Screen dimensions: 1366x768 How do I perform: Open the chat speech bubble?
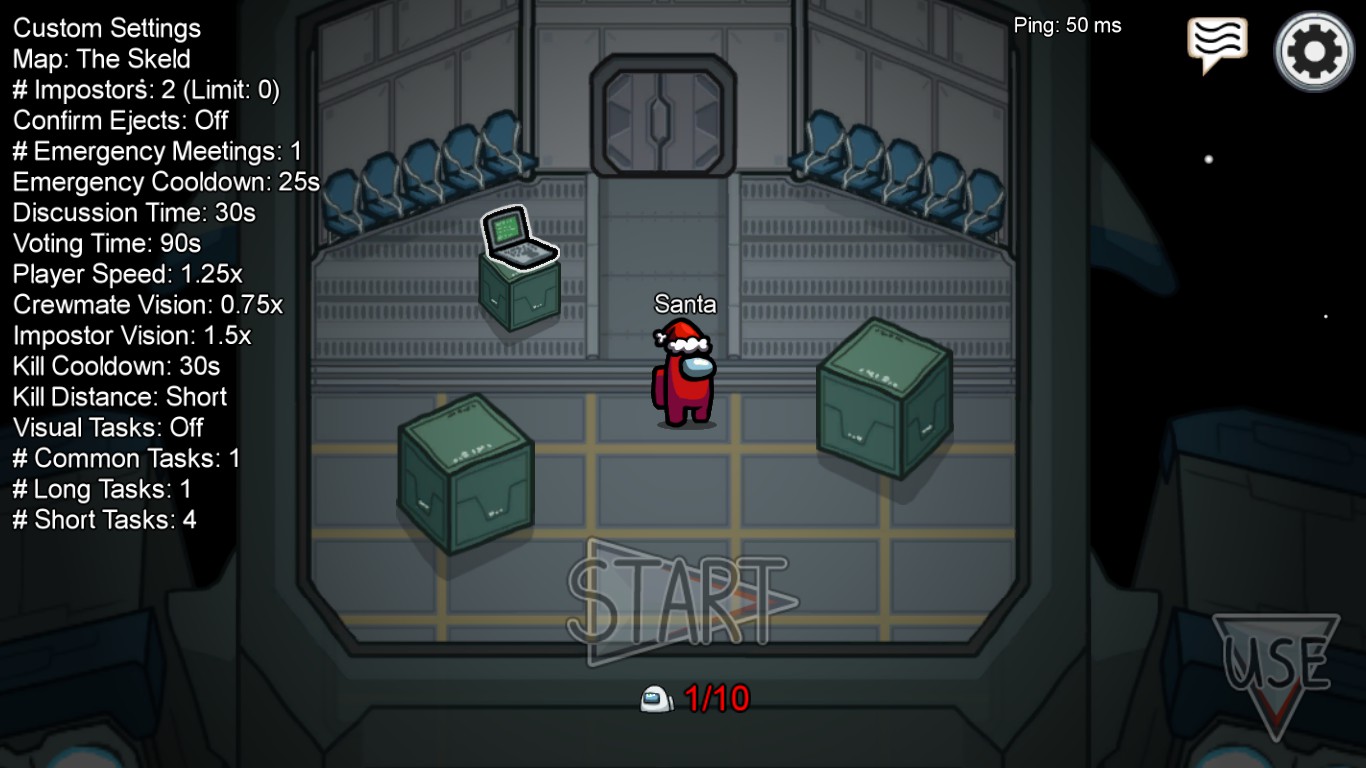1217,43
